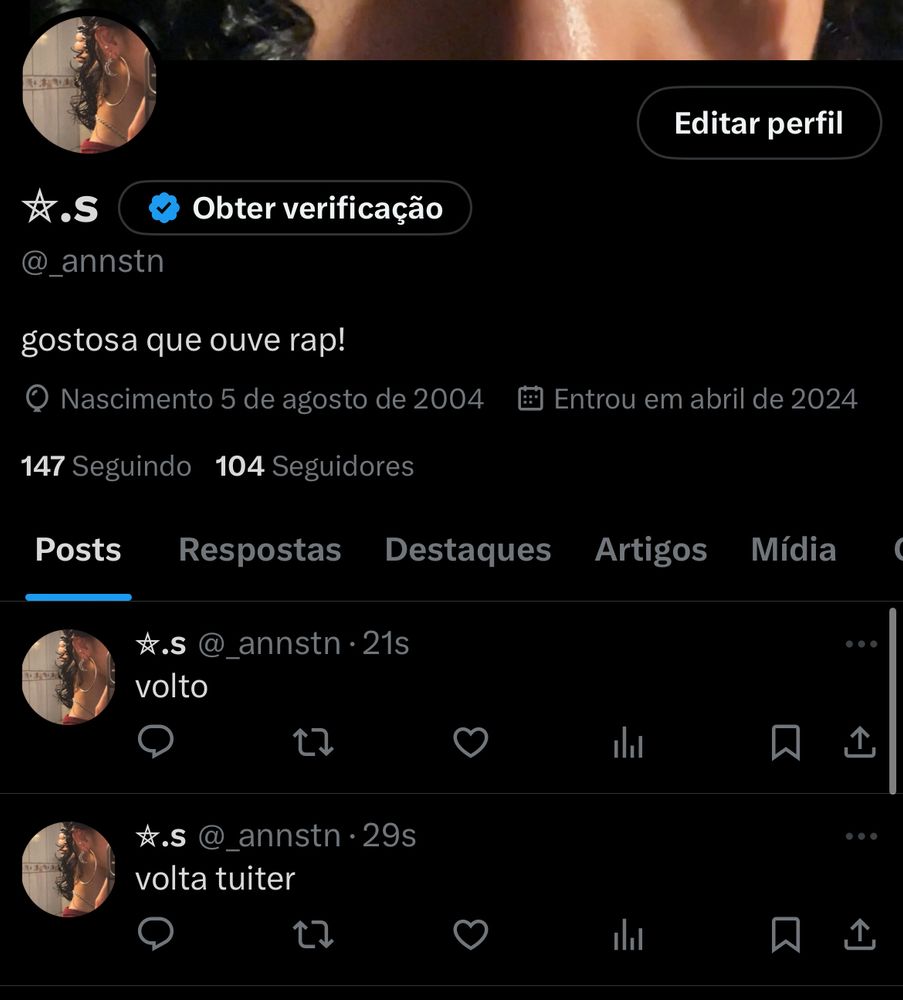
Task: View the 104 Seguidores list
Action: coord(314,466)
